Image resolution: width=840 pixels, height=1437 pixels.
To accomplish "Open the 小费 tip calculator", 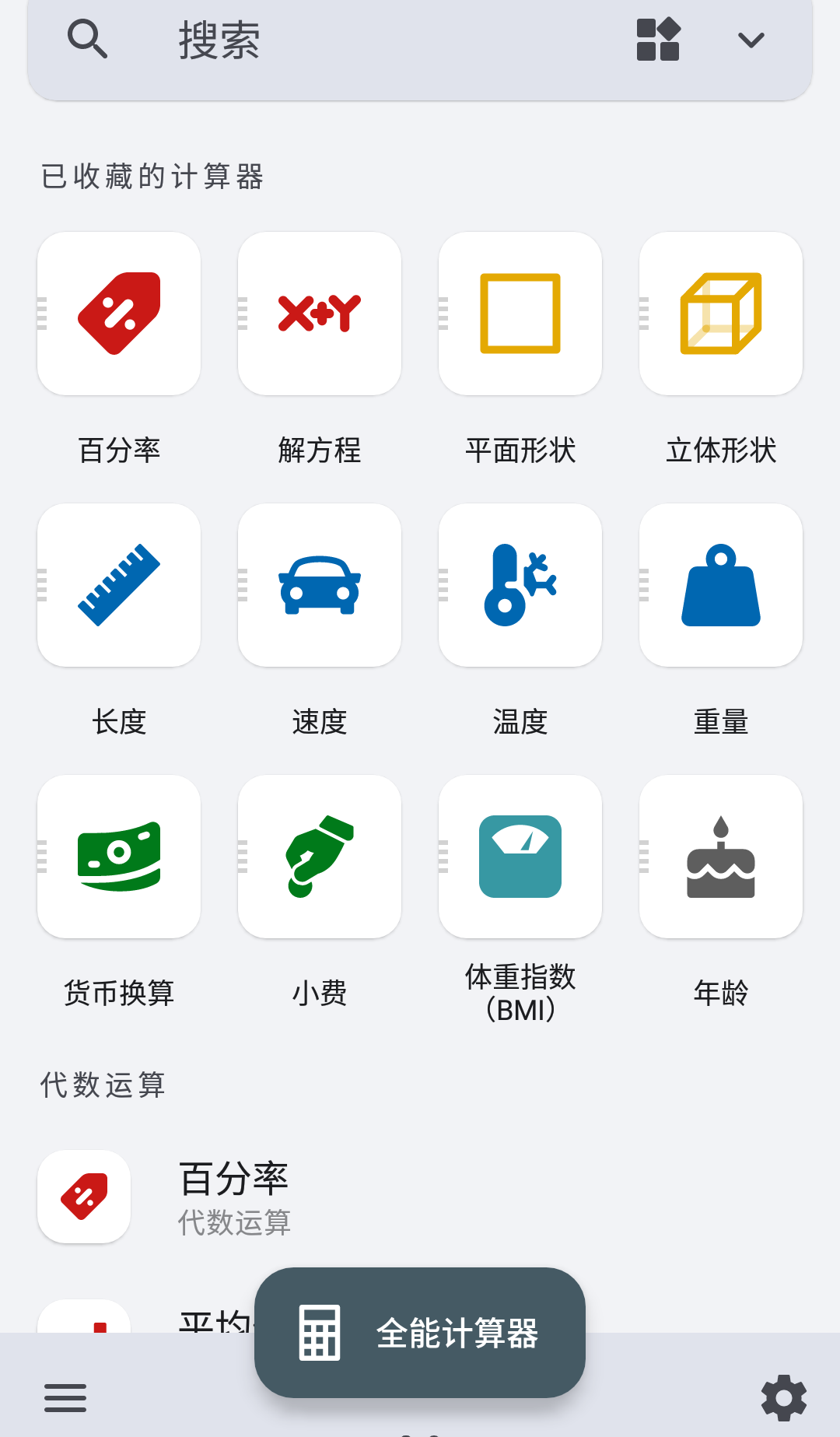I will pos(320,857).
